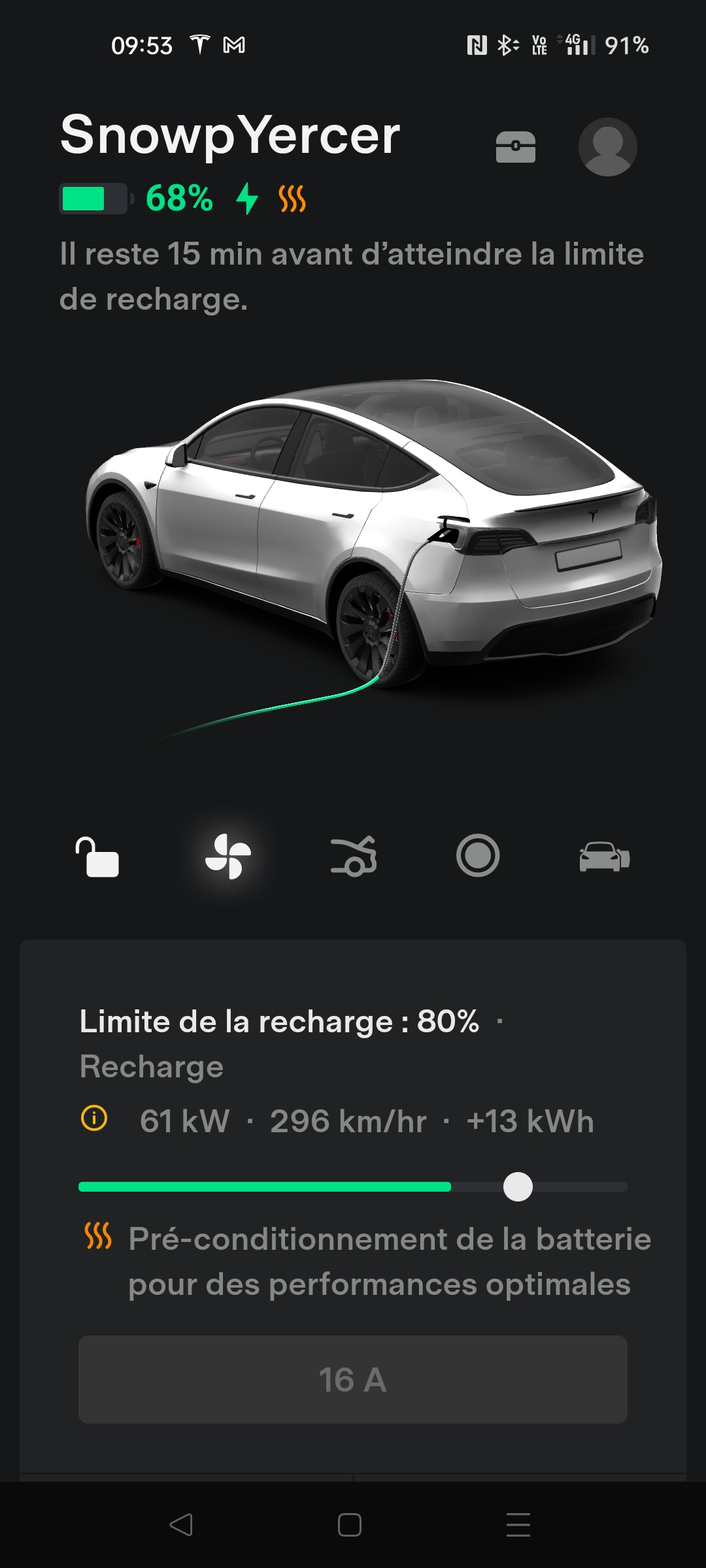Open the profile avatar
The height and width of the screenshot is (1568, 706).
[608, 147]
